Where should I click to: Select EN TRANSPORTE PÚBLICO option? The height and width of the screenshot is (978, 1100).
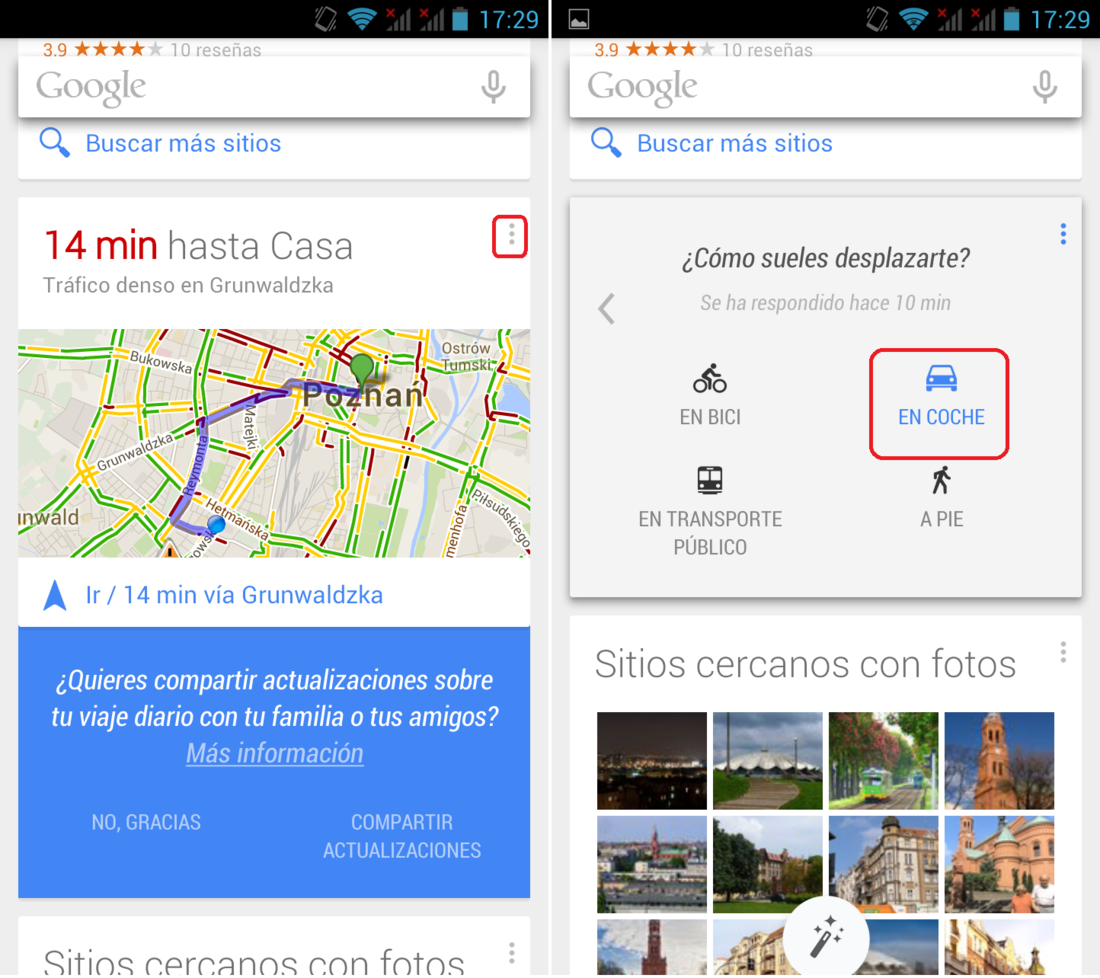pyautogui.click(x=710, y=512)
